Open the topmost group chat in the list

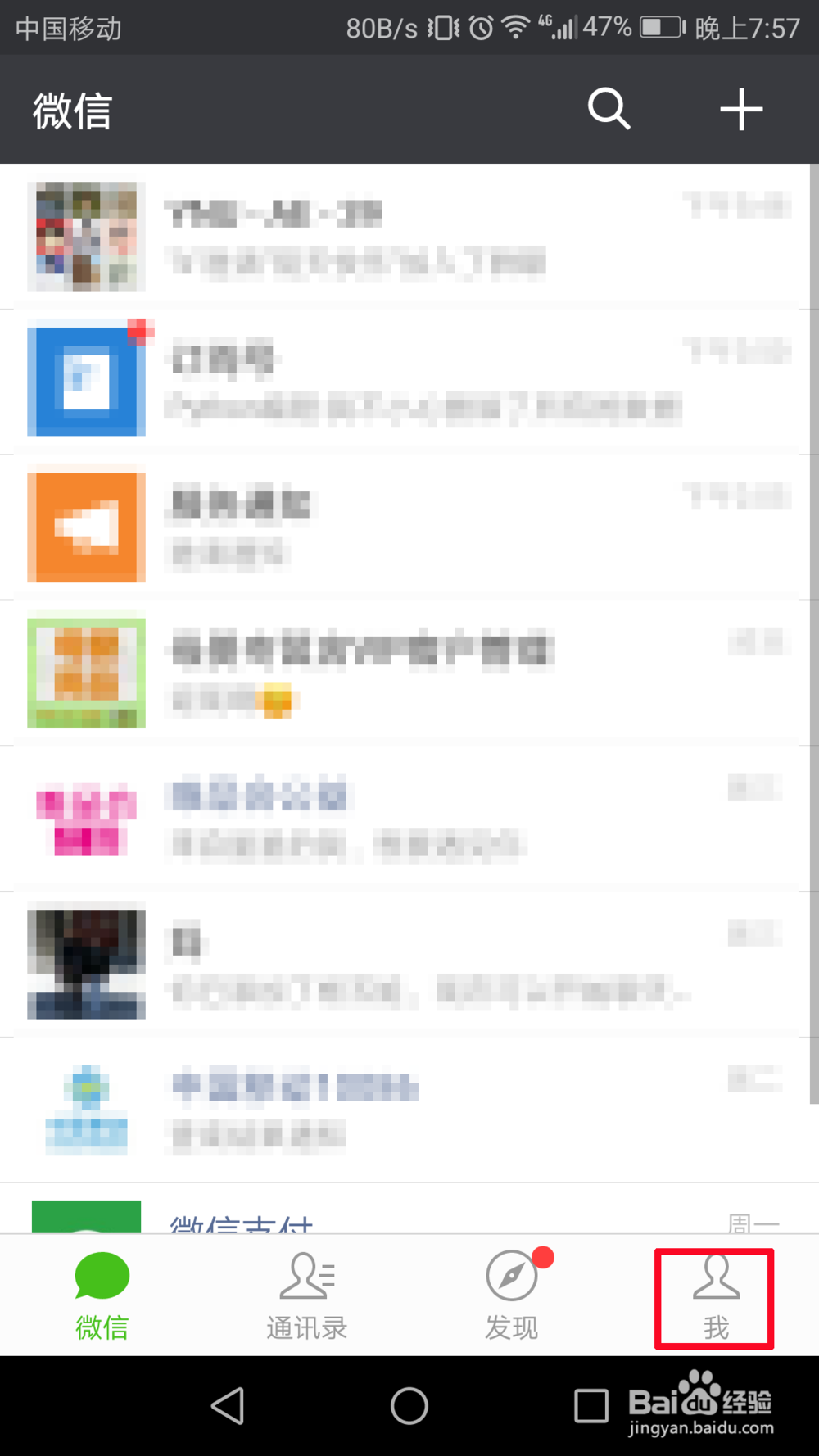pyautogui.click(x=409, y=236)
